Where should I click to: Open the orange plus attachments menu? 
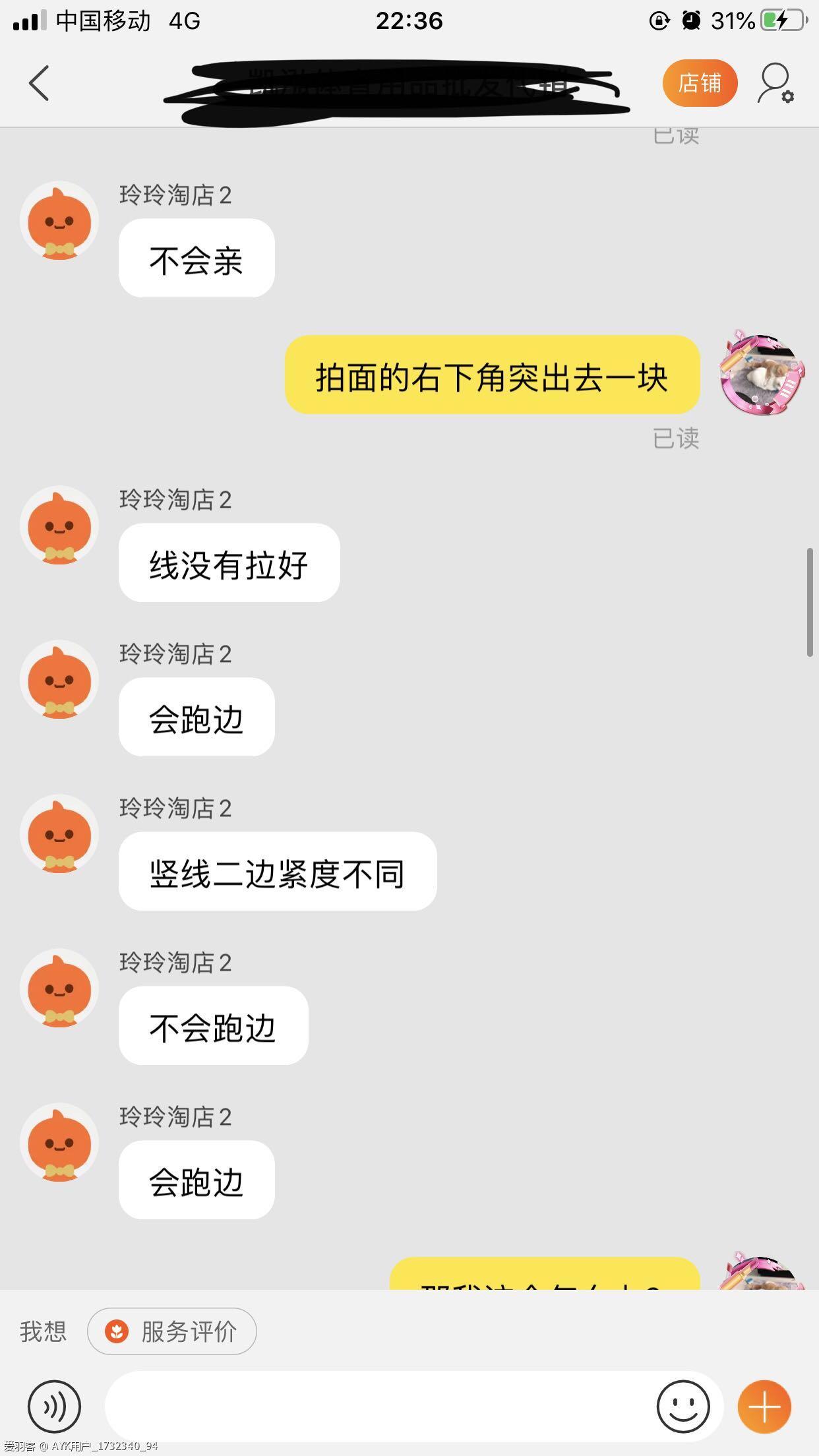pyautogui.click(x=764, y=1407)
